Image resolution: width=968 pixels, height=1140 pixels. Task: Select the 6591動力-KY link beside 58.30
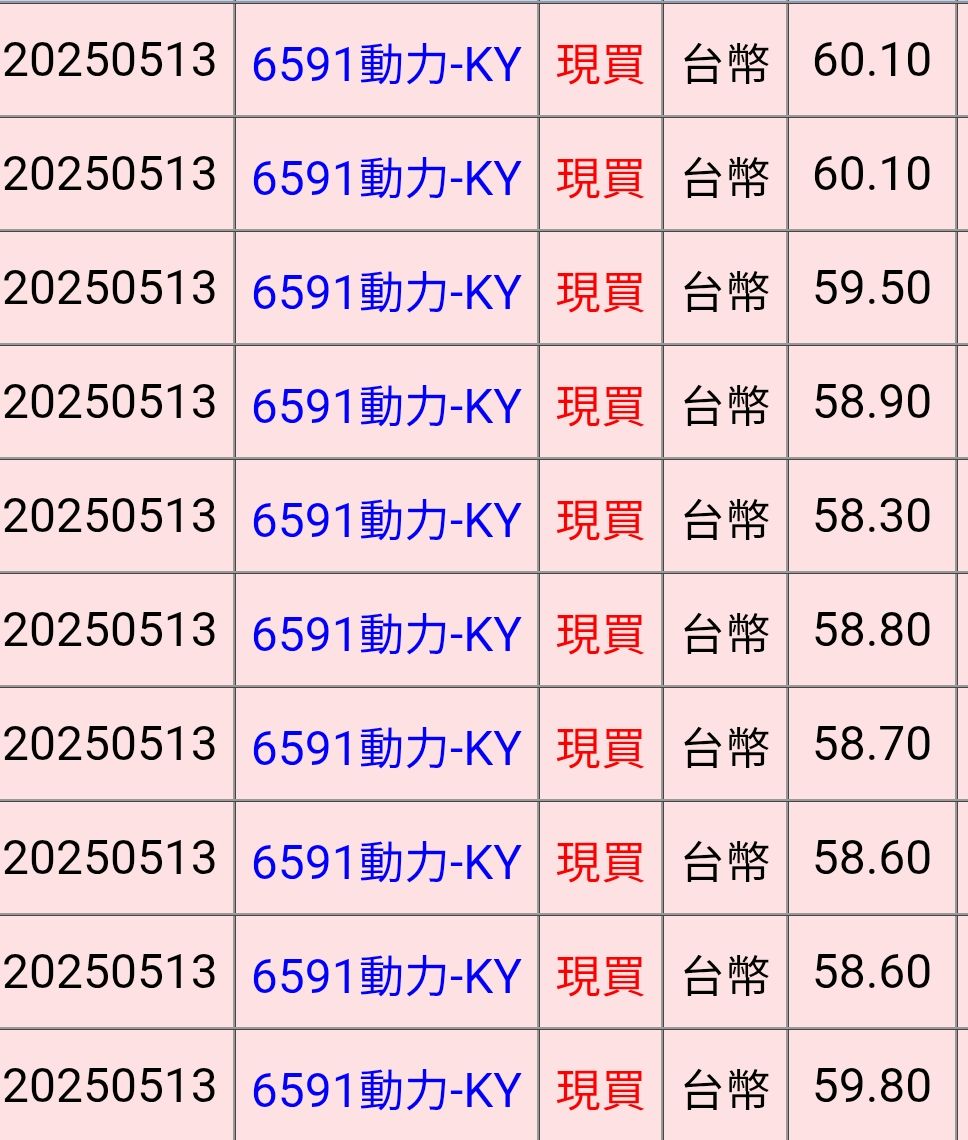coord(386,519)
